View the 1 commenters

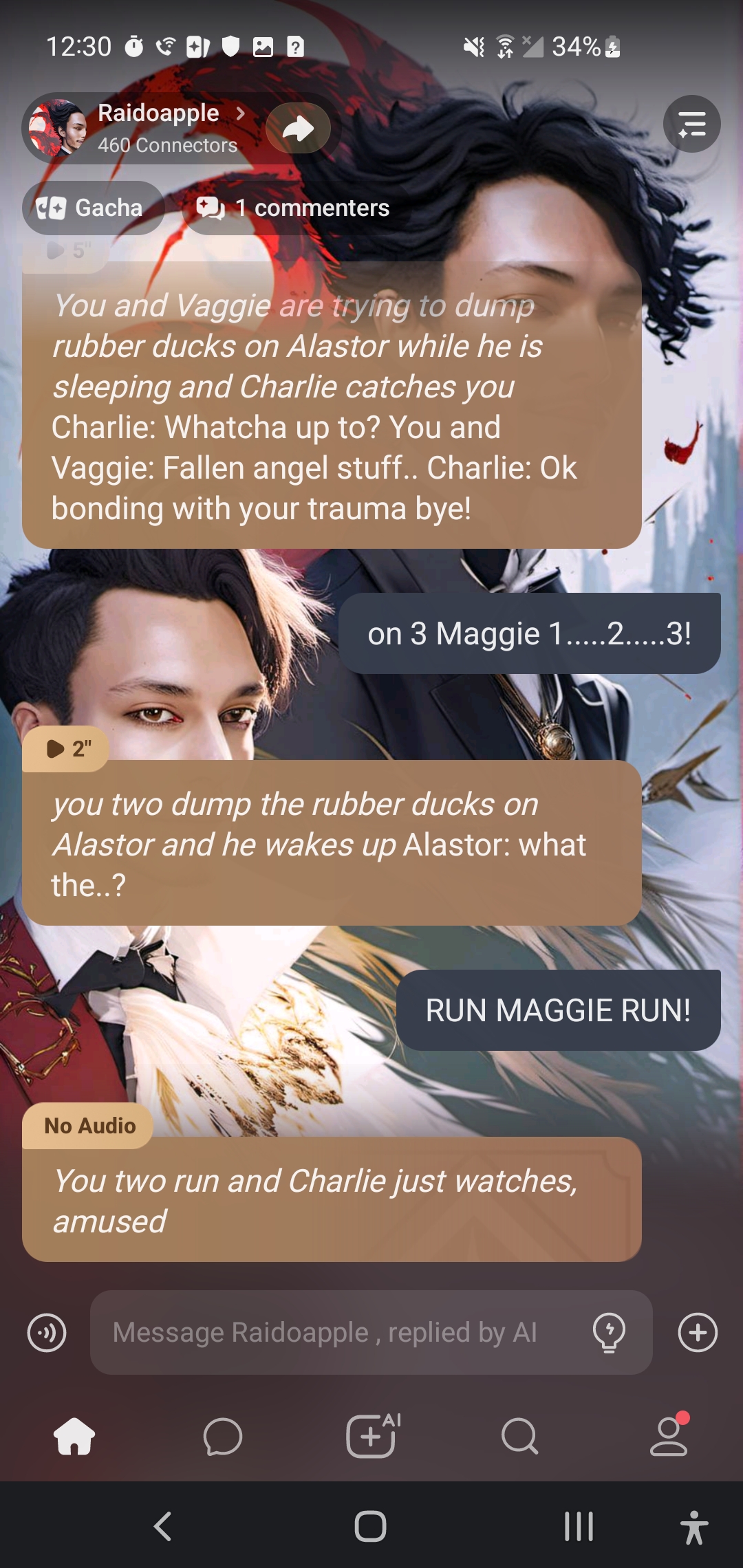294,208
